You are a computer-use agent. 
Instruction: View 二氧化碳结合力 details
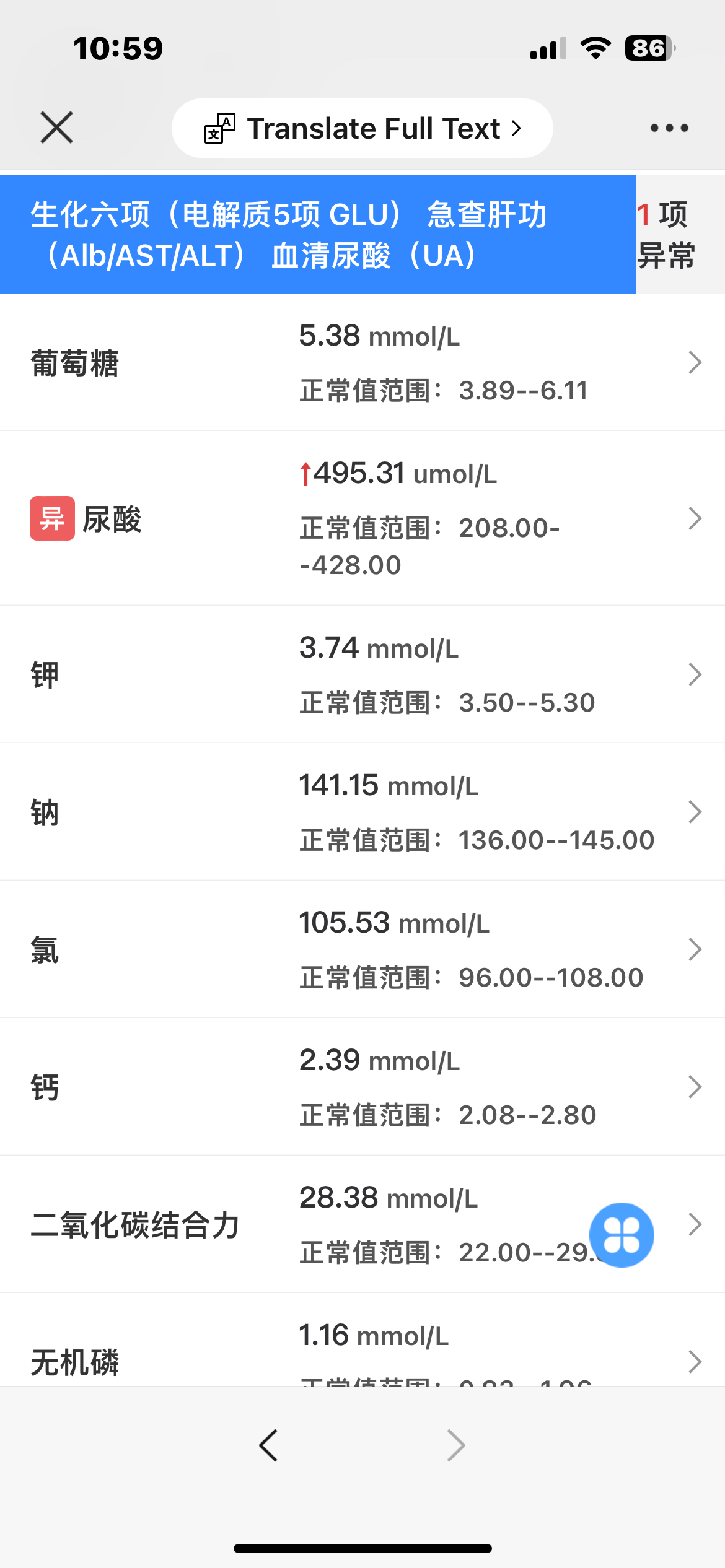click(x=362, y=1224)
